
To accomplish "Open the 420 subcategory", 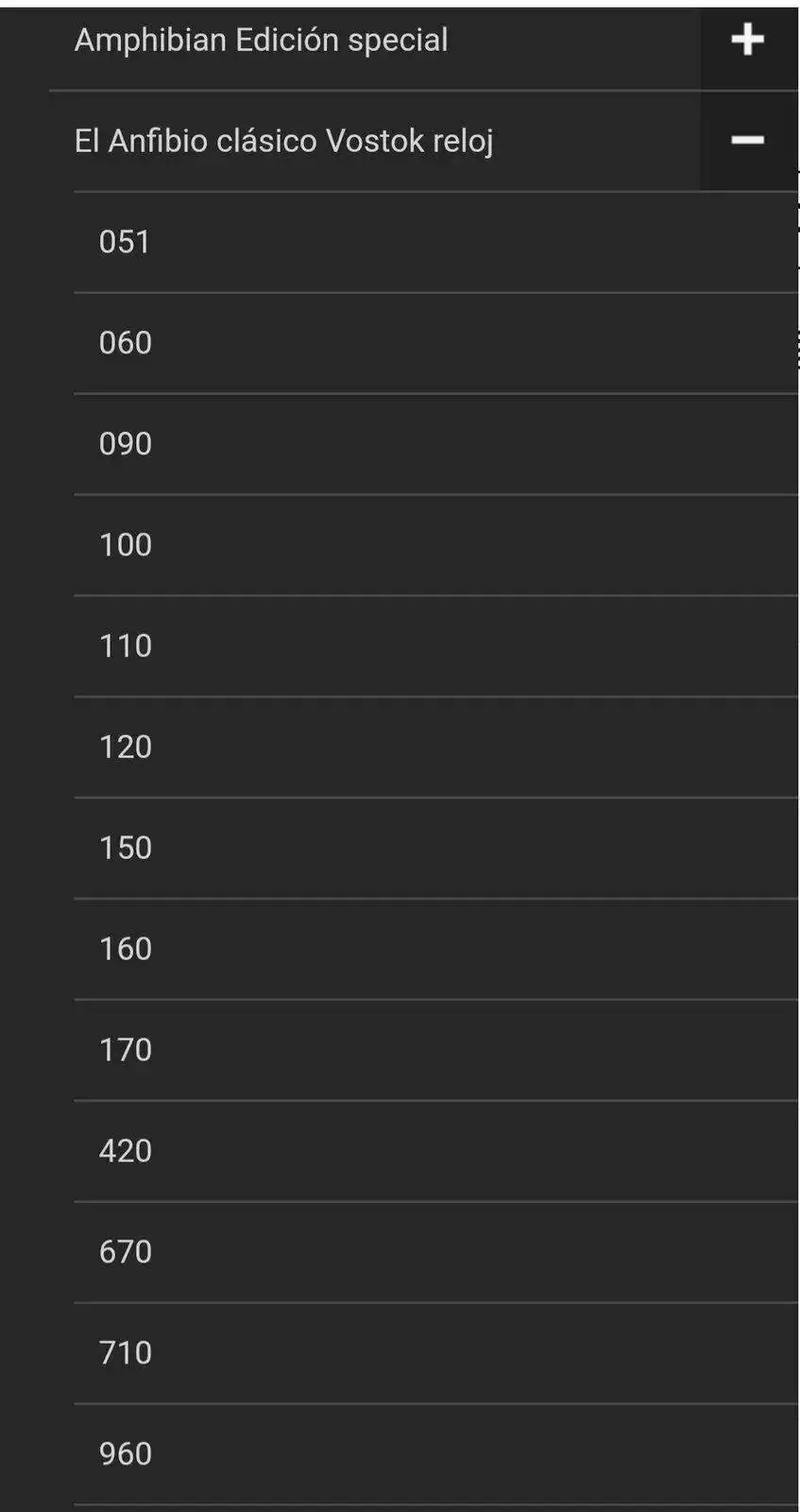I will click(125, 1151).
